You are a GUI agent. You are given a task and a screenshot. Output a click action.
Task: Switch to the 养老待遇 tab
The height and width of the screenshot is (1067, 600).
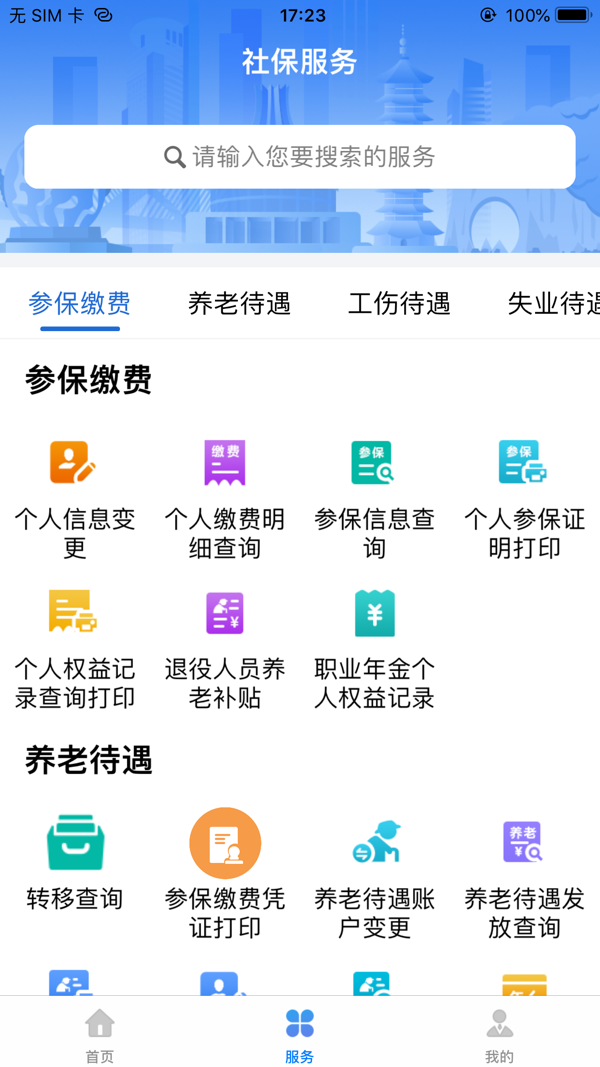click(239, 303)
